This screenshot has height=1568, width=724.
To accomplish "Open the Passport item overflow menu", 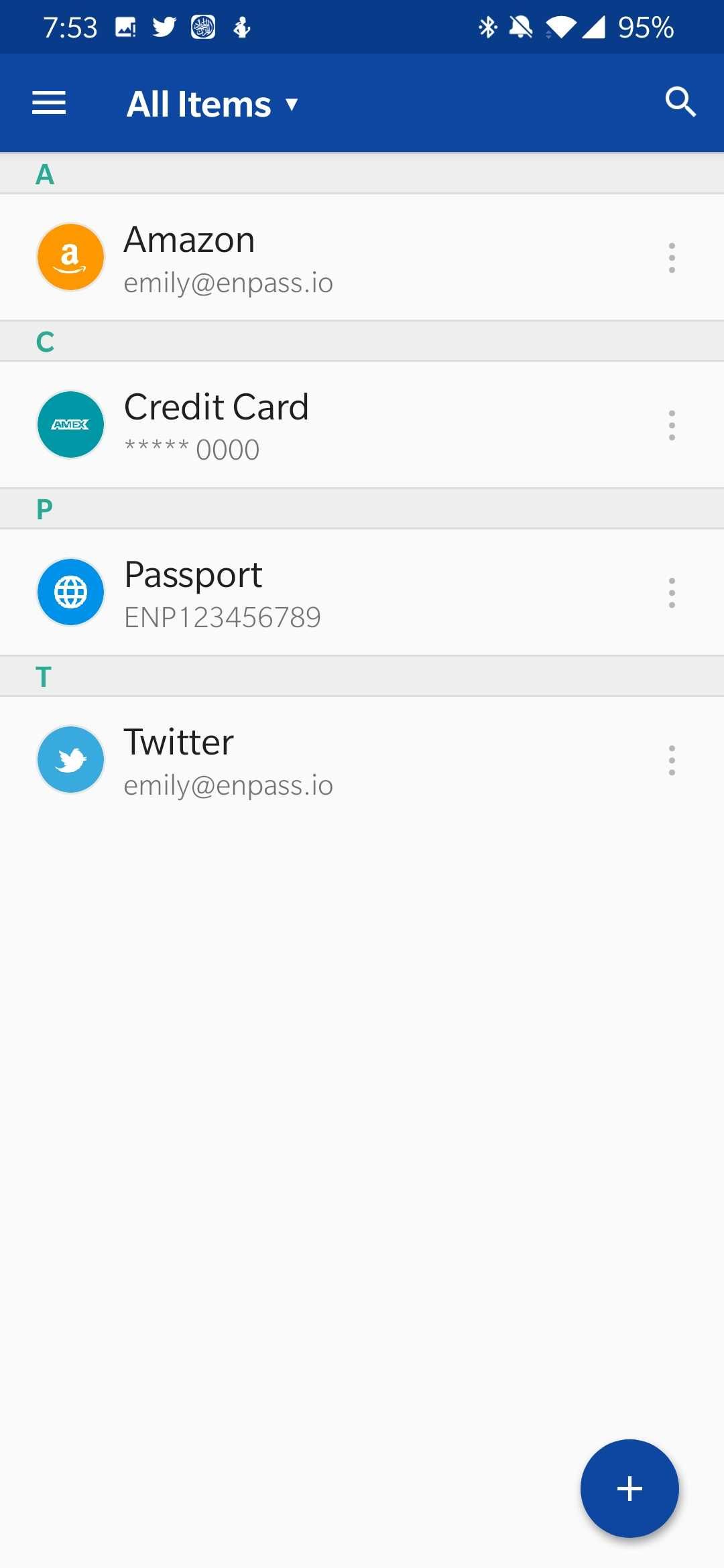I will point(671,592).
